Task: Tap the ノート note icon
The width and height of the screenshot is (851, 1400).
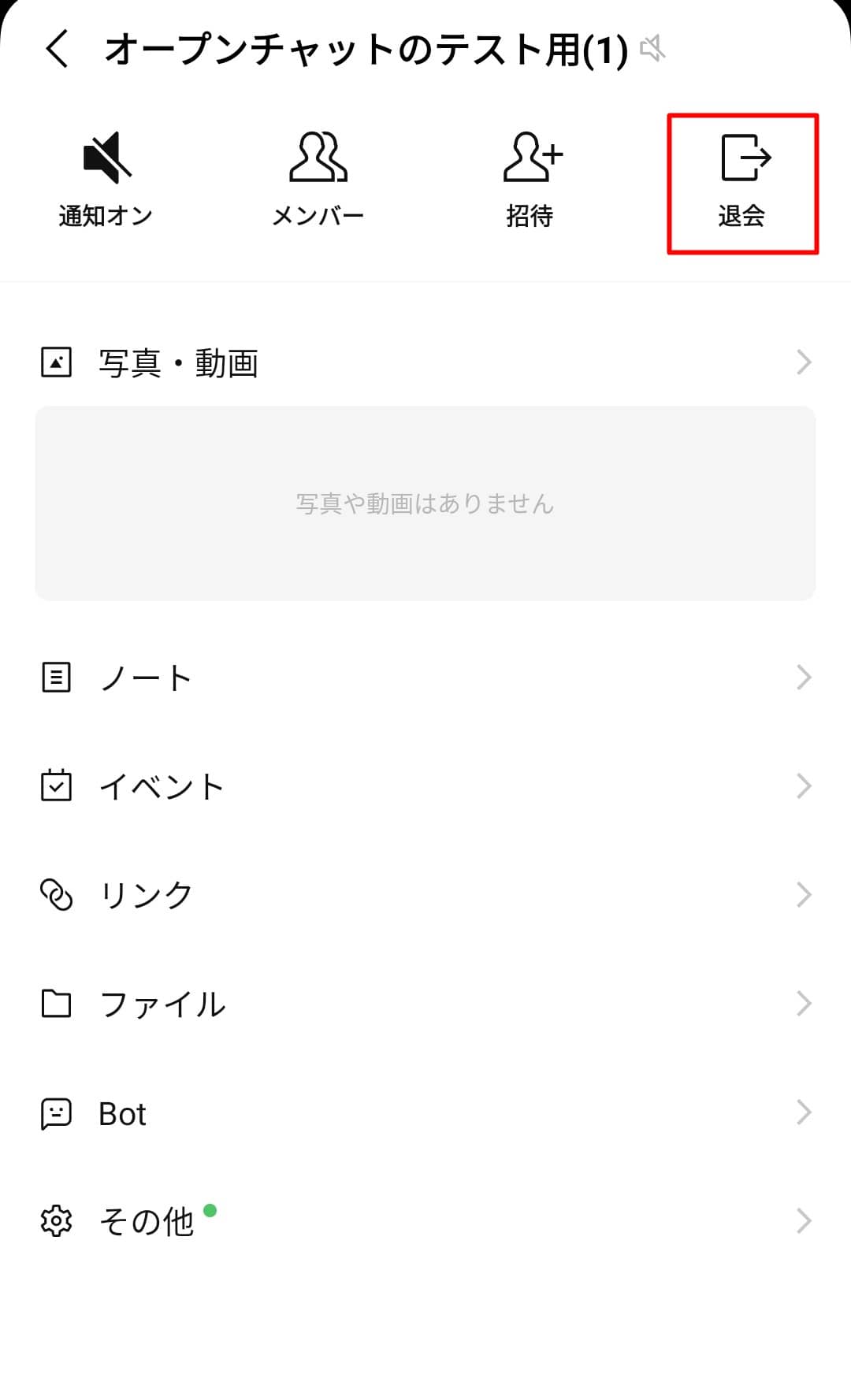Action: [56, 676]
